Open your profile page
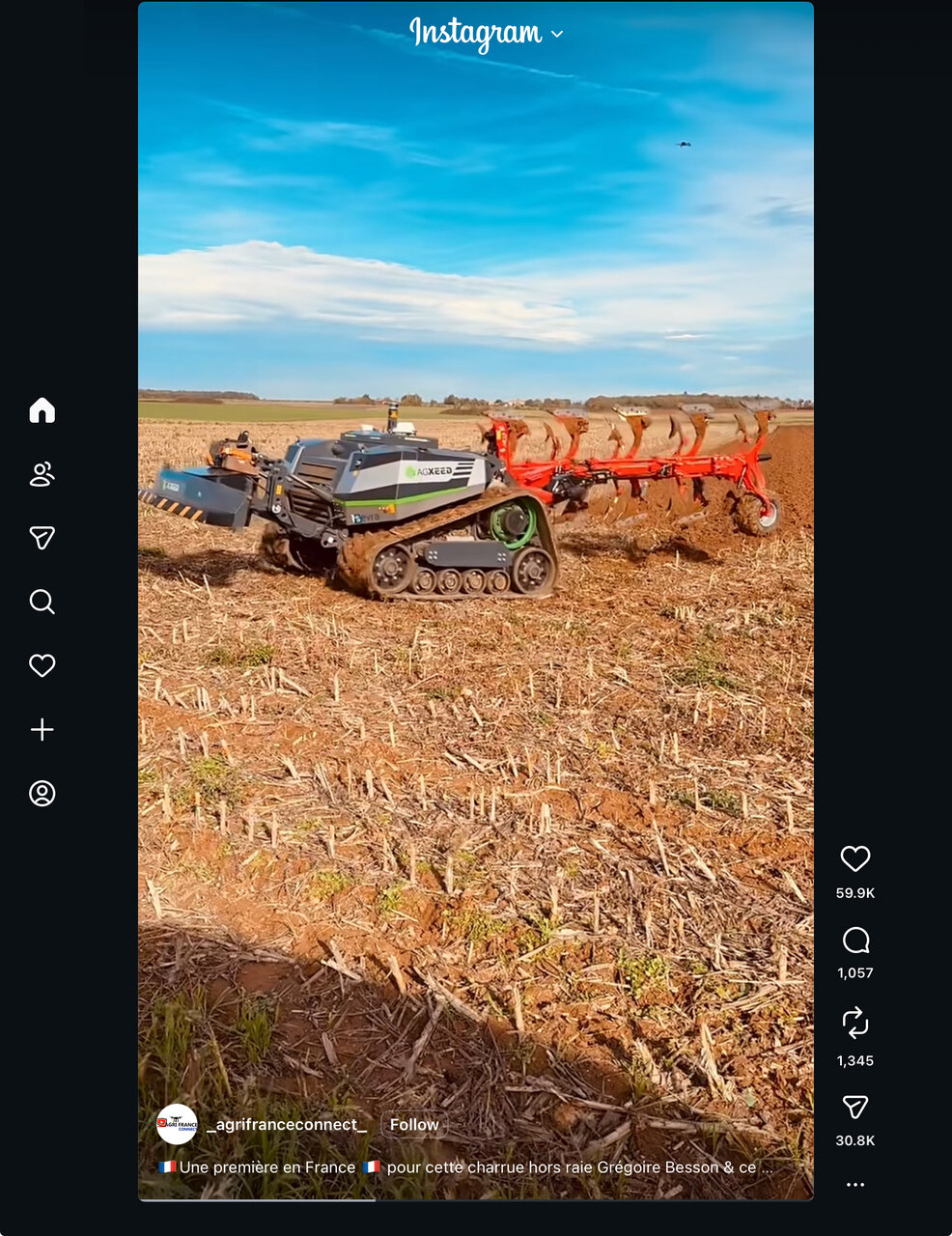The width and height of the screenshot is (952, 1236). [x=42, y=793]
